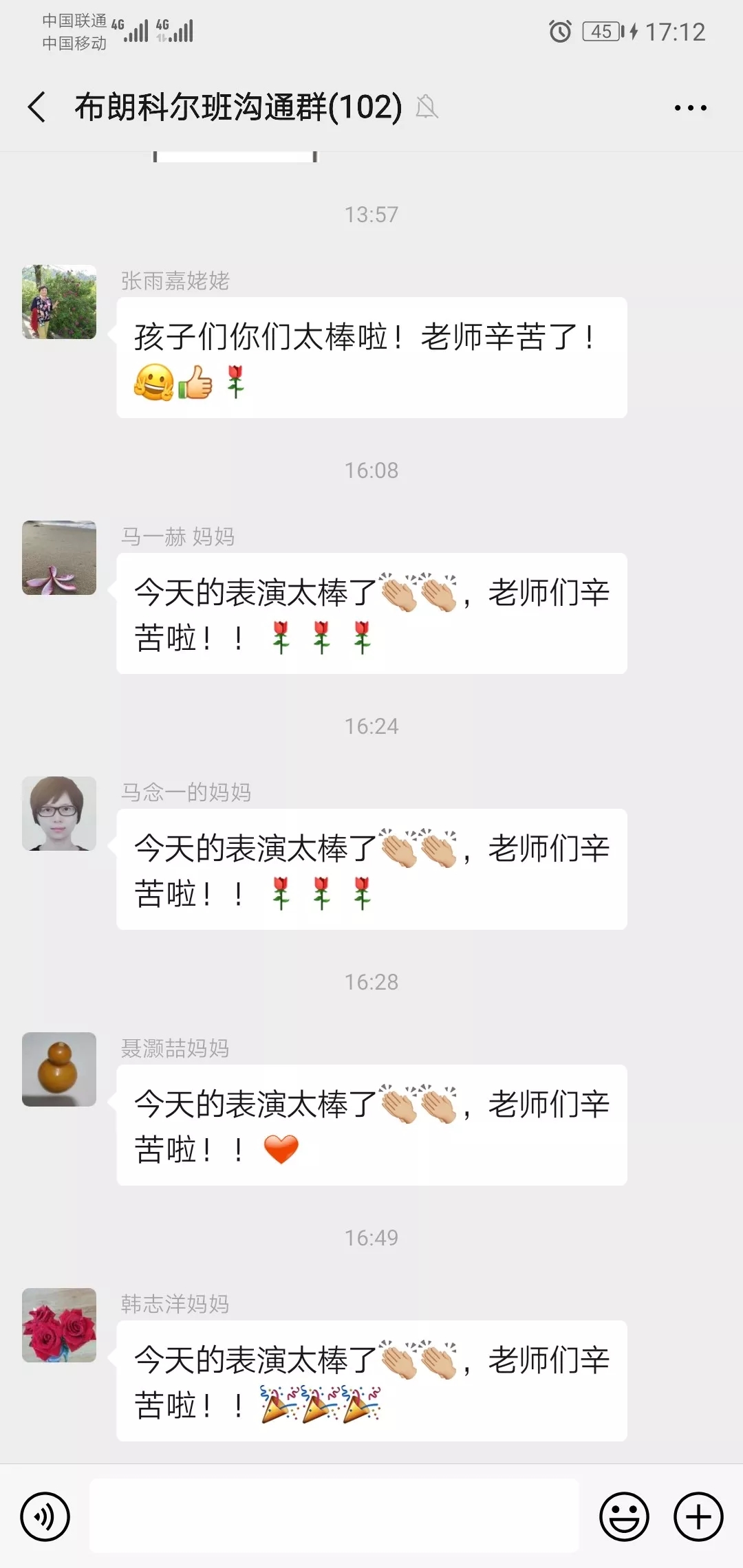Focus the message text field
This screenshot has width=743, height=1568.
334,1516
